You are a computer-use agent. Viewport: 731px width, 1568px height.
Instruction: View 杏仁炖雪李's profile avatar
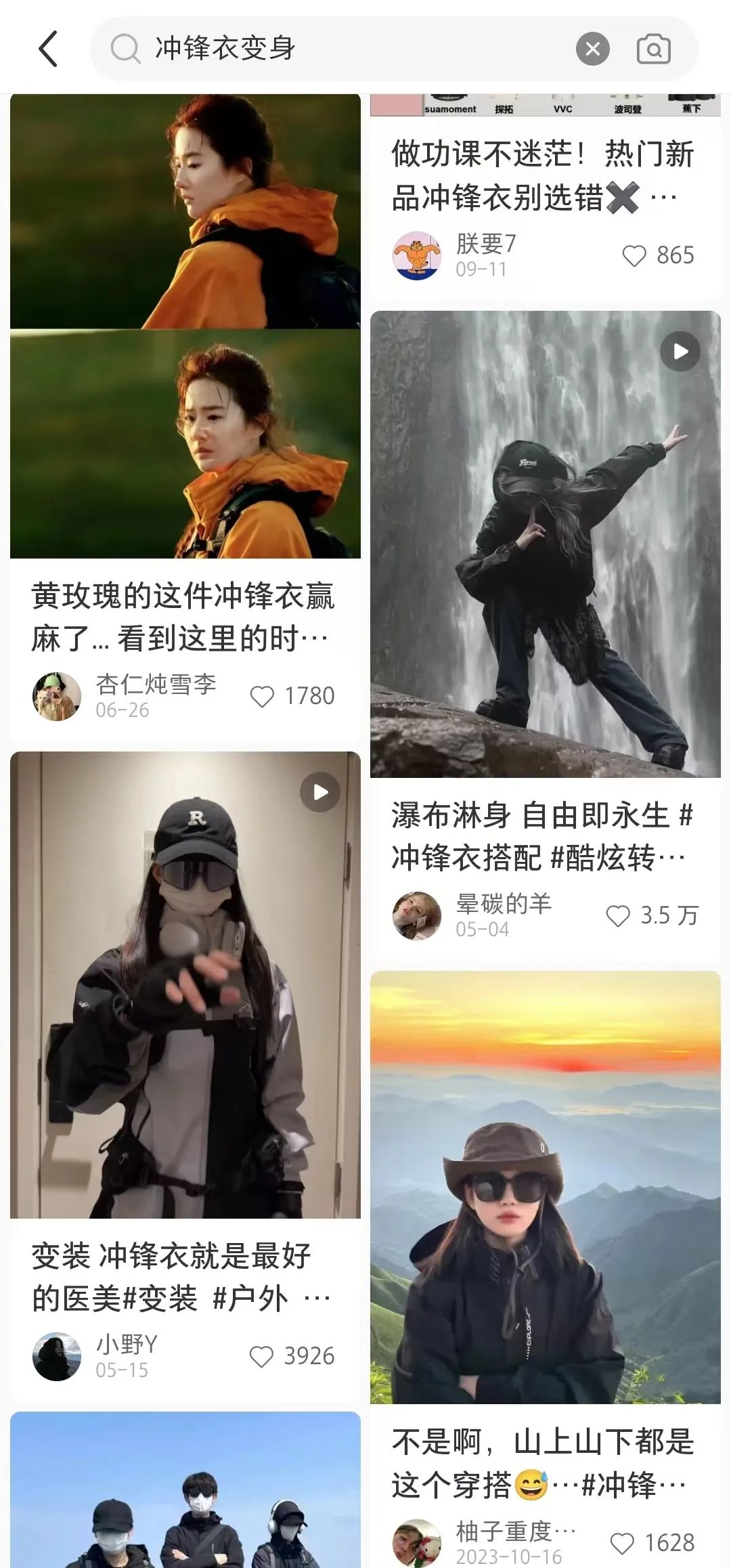[57, 696]
